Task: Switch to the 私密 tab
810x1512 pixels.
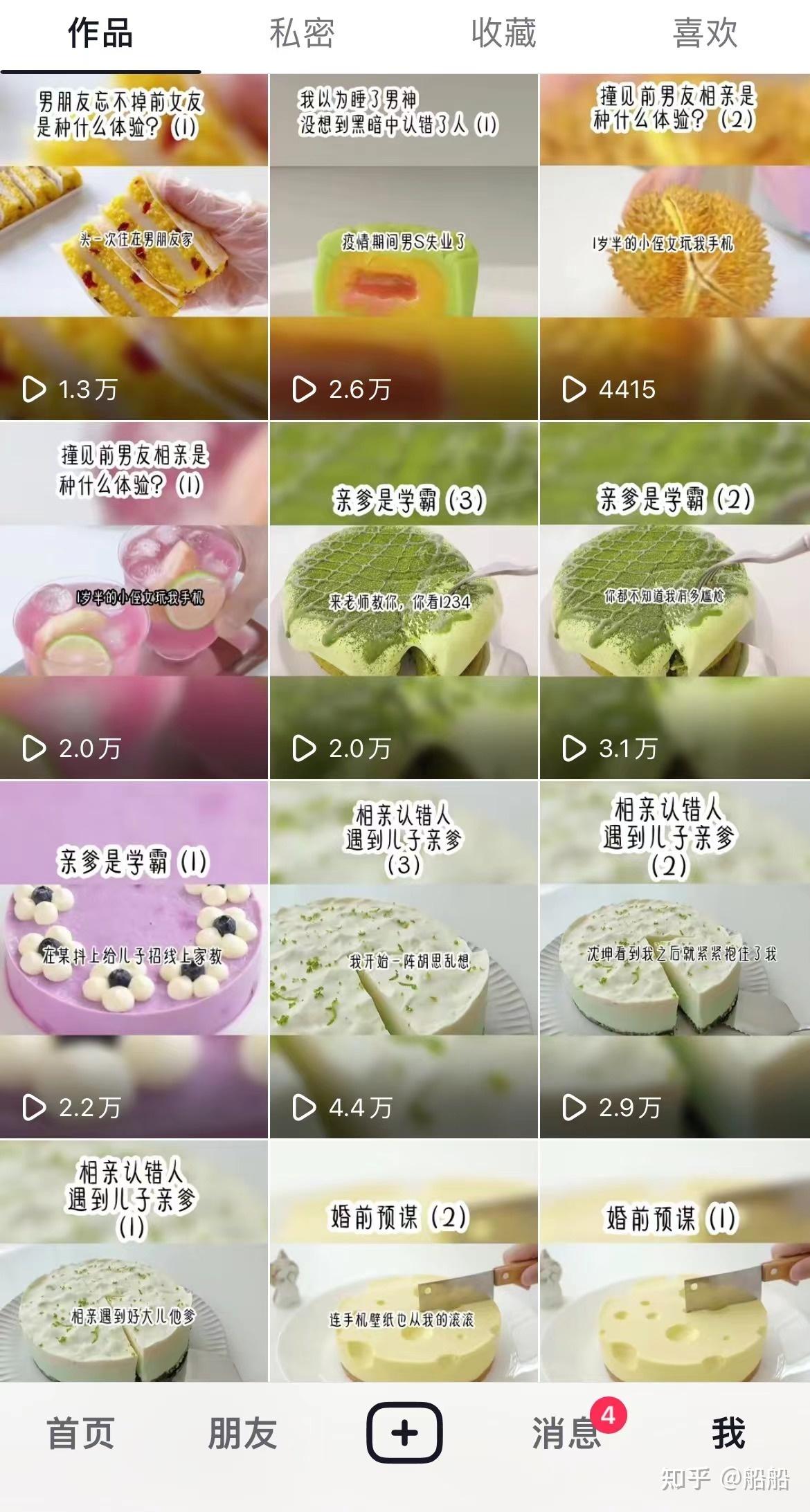Action: 302,33
